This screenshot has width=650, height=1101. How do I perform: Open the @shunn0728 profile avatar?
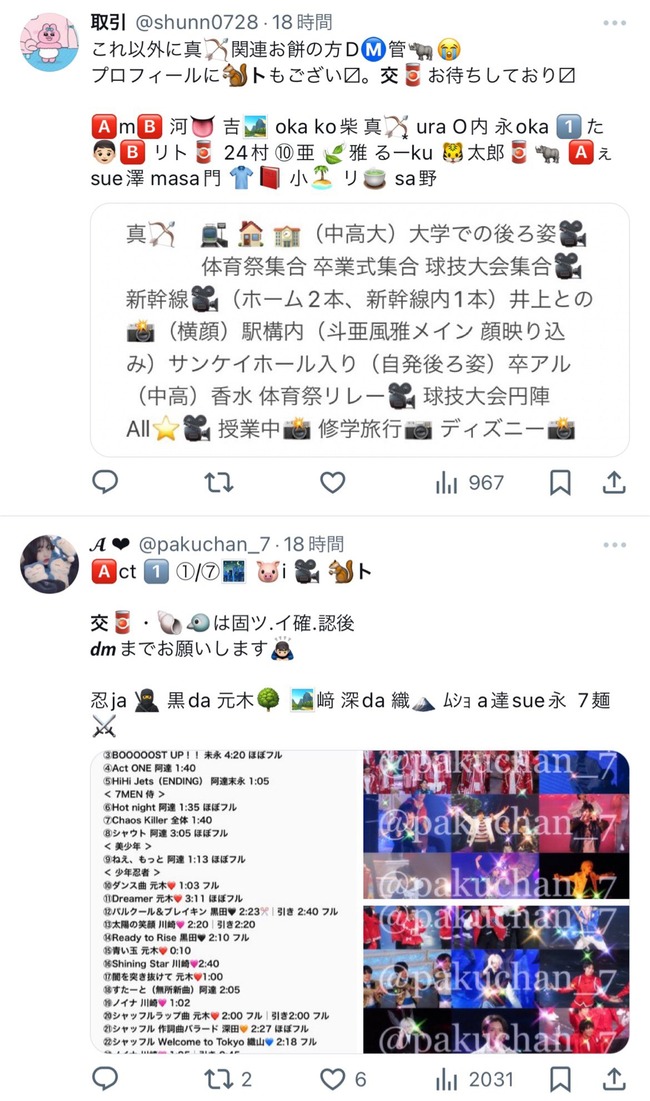pos(49,42)
